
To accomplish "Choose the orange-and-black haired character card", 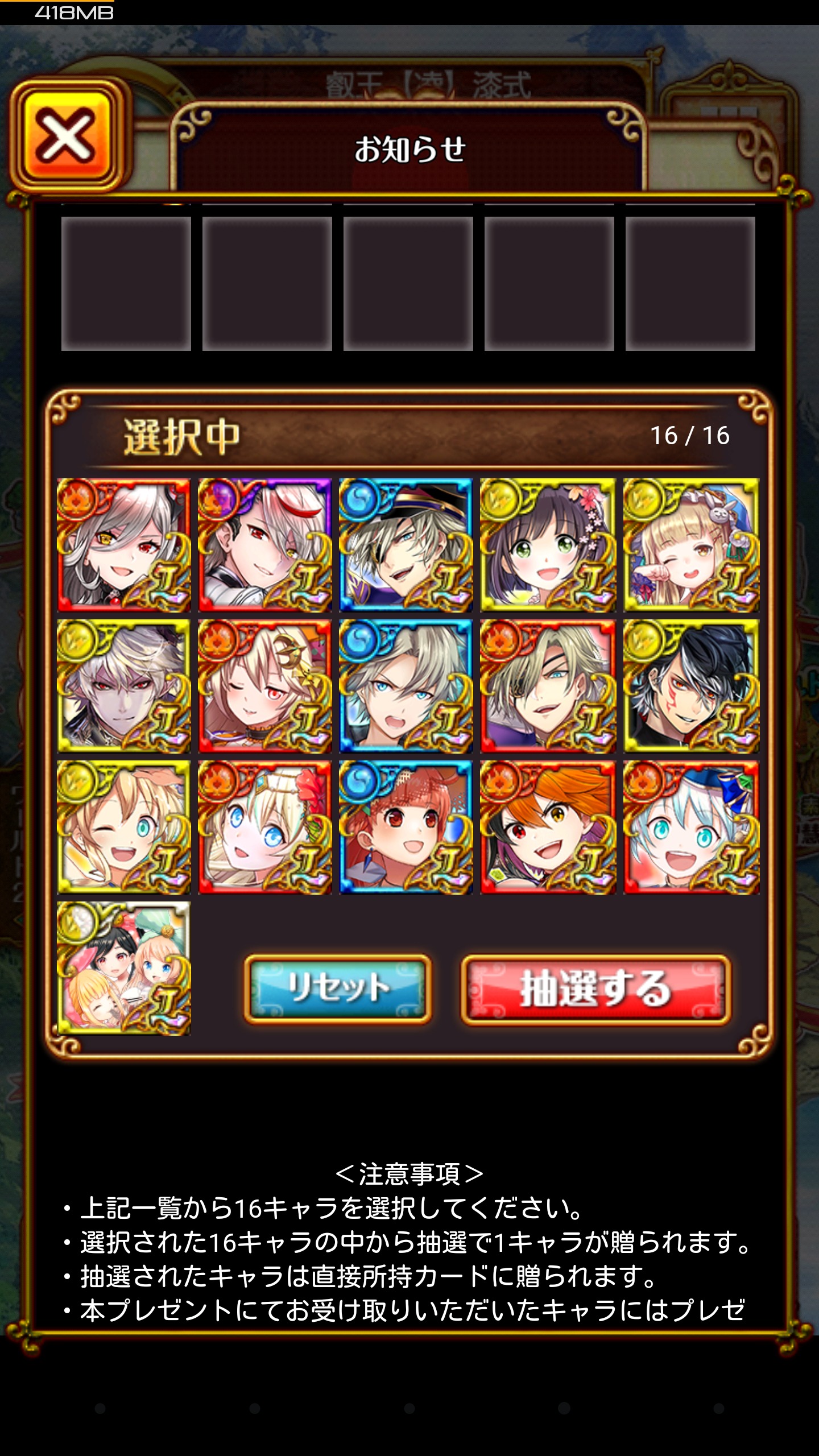I will click(548, 827).
